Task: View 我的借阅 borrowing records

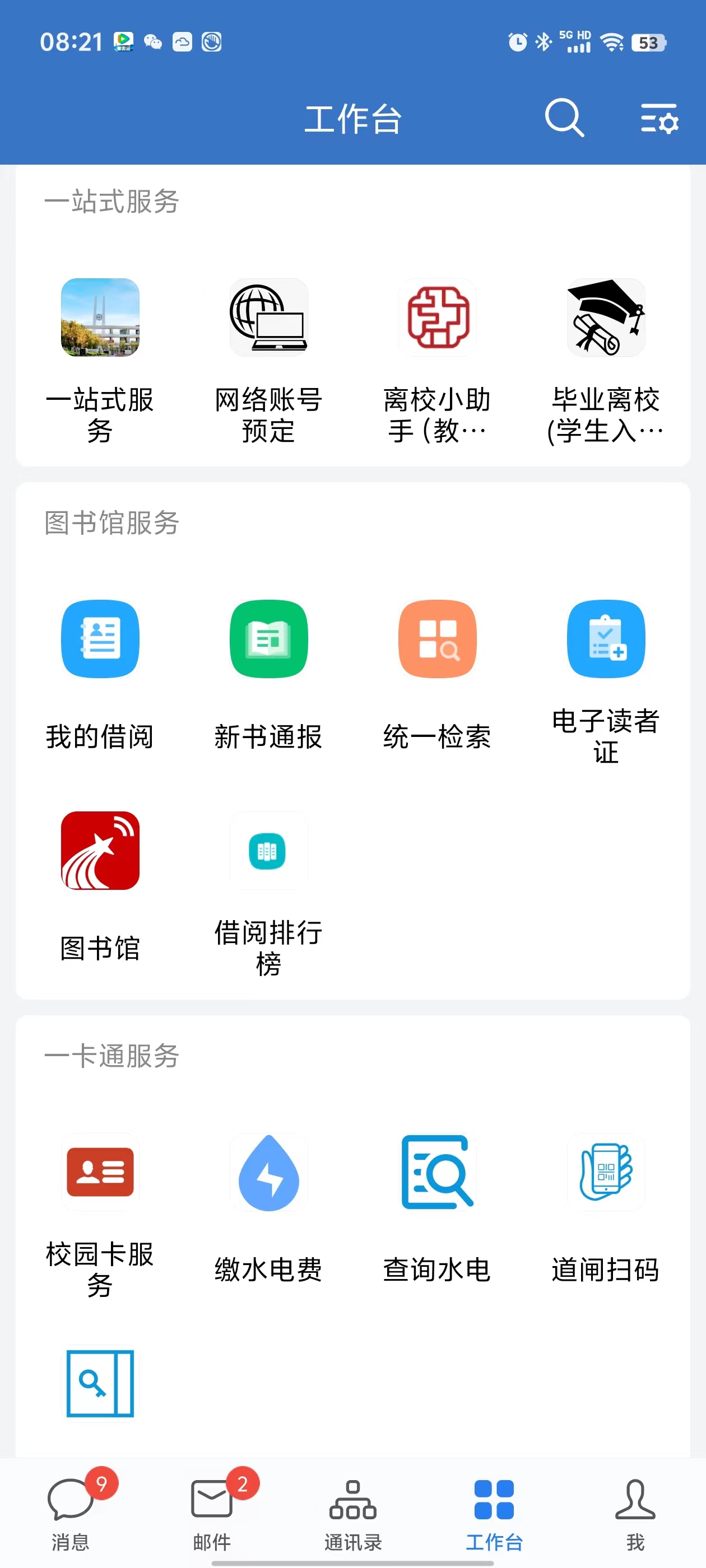Action: pos(100,639)
